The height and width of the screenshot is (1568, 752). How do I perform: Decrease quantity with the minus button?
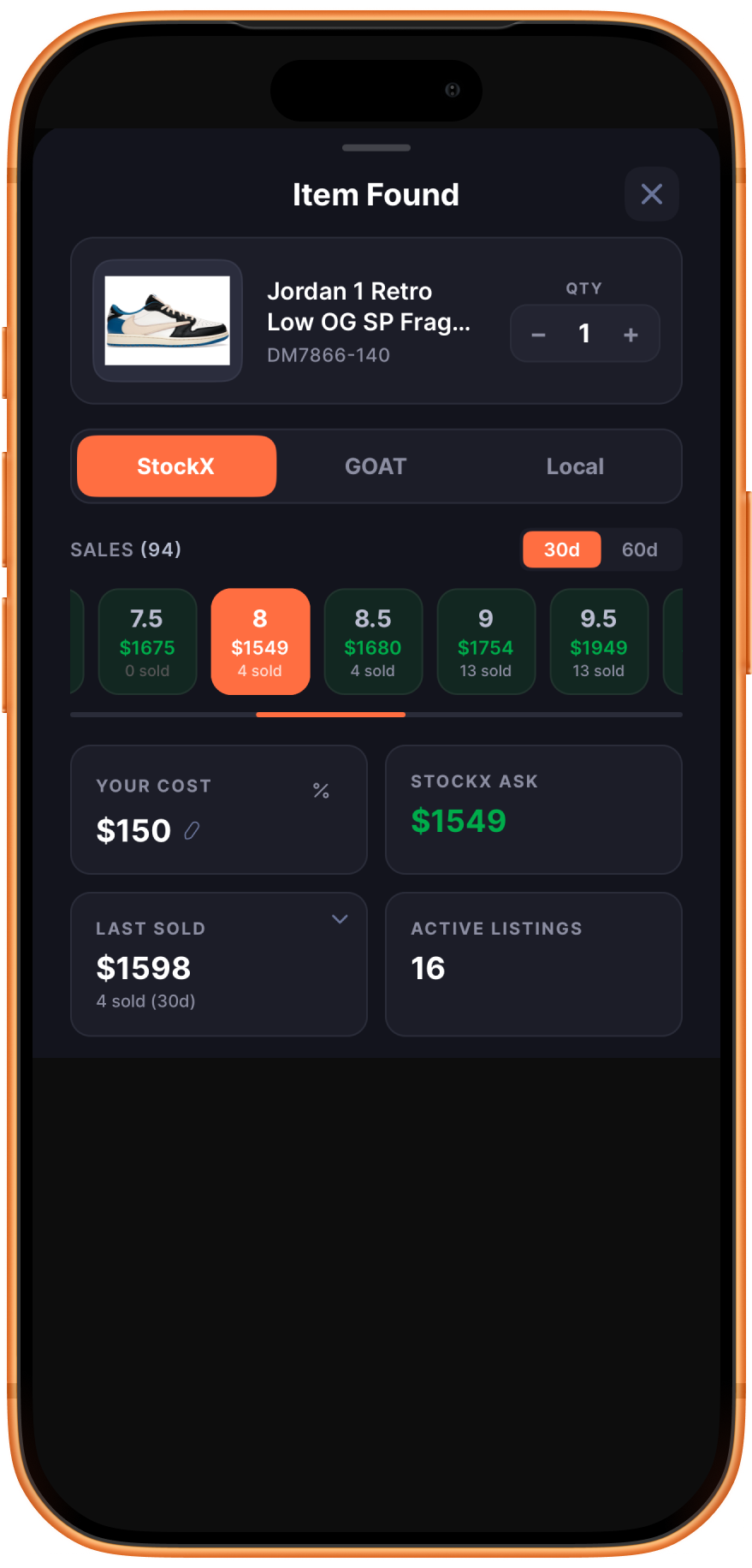(x=538, y=335)
